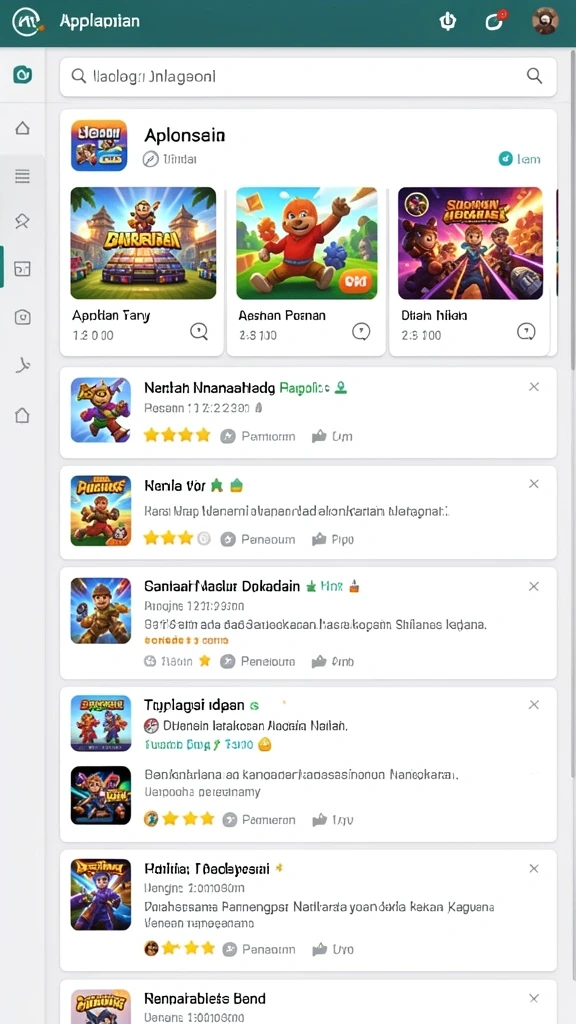Viewport: 576px width, 1024px height.
Task: Open the home icon in the side rail
Action: point(22,128)
